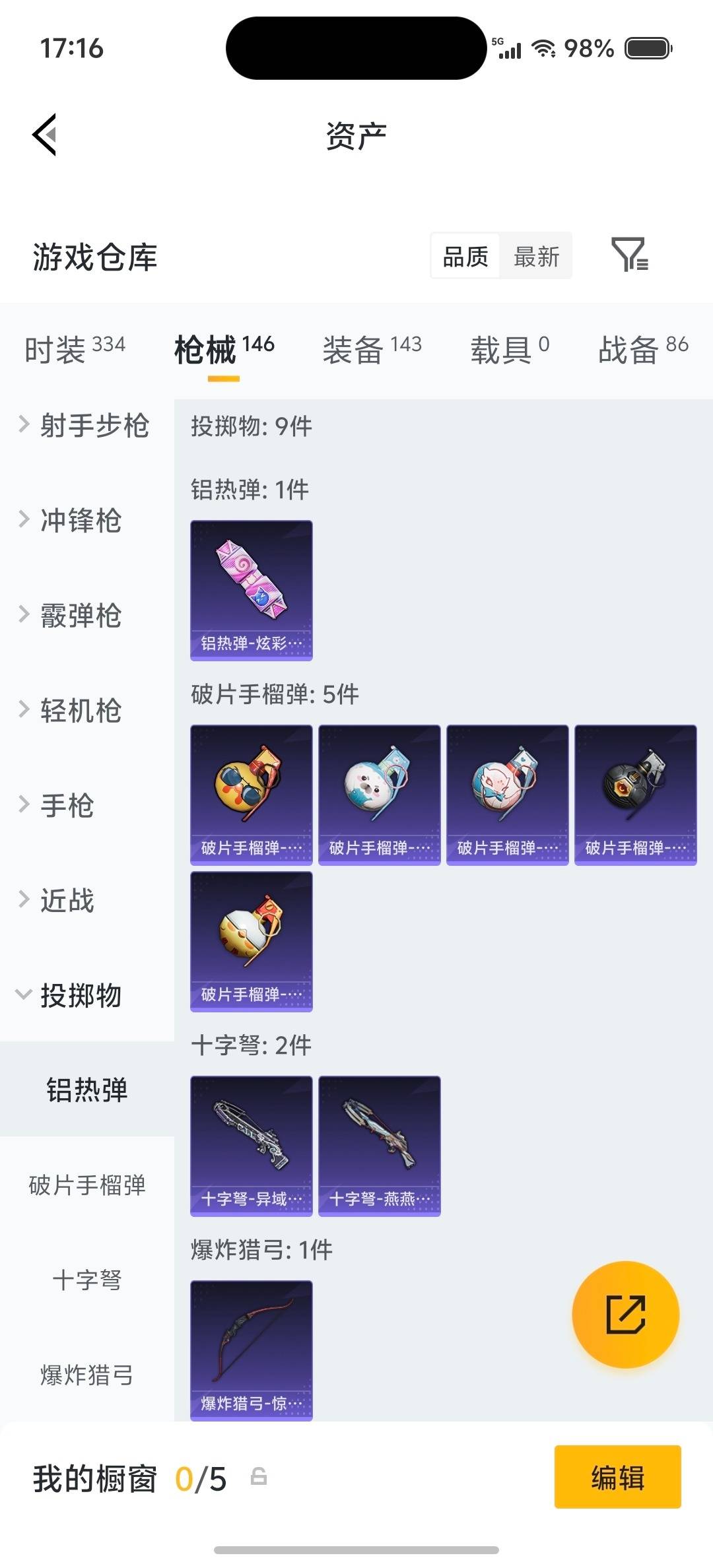Image resolution: width=713 pixels, height=1568 pixels.
Task: Switch sorting to 最新
Action: 537,256
